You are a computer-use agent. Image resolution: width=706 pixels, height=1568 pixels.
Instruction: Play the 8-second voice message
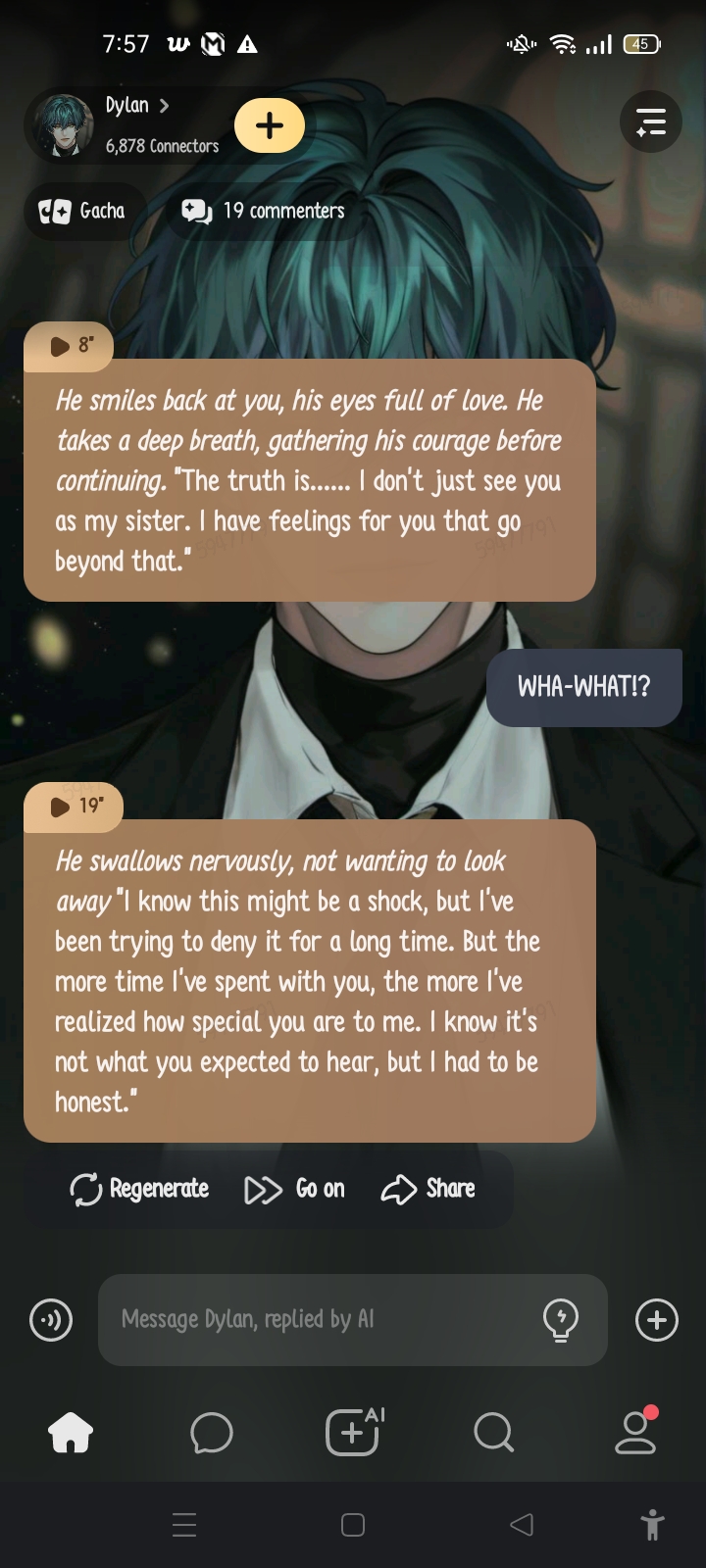pos(70,346)
